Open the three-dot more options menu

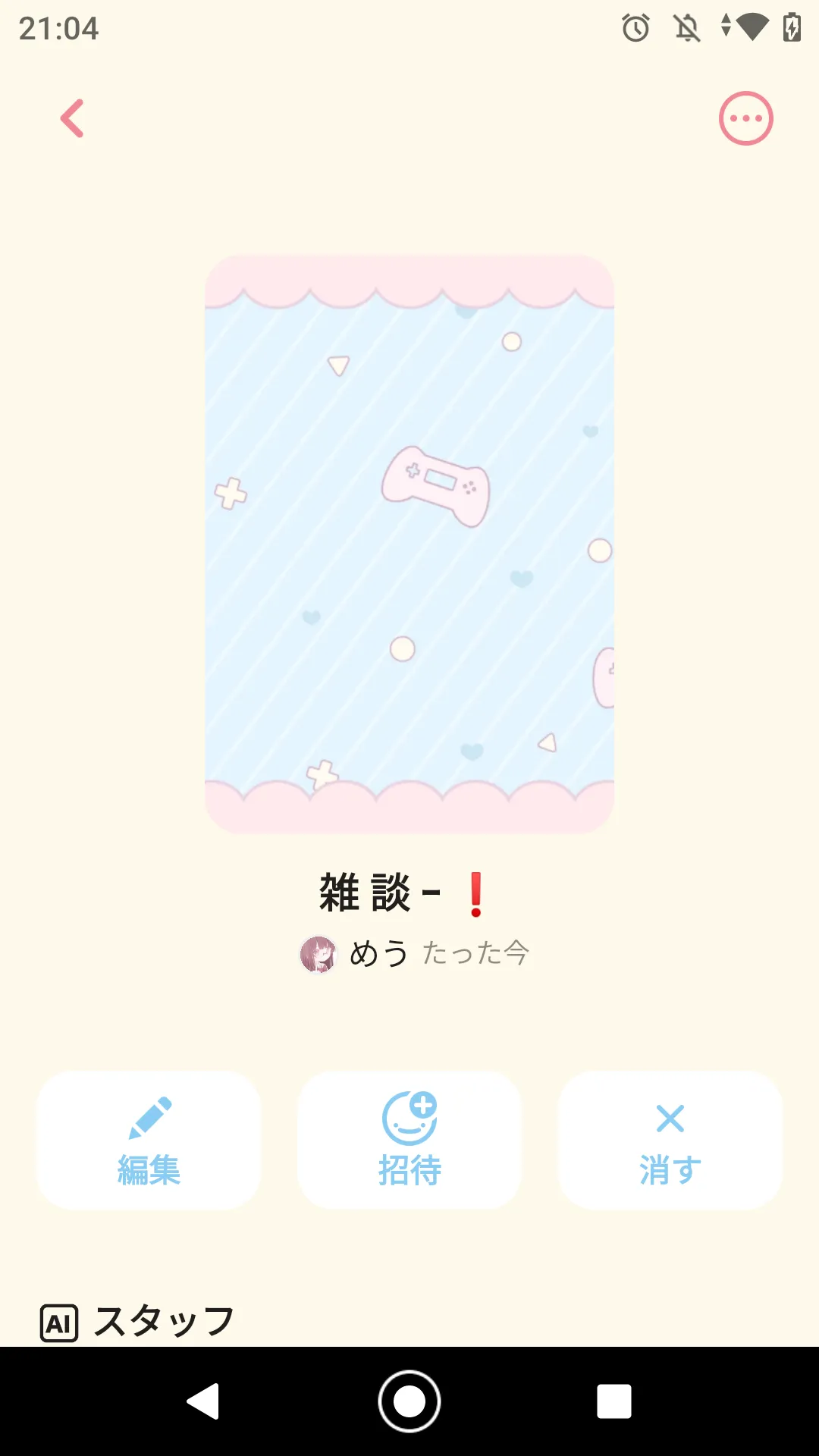[x=745, y=118]
